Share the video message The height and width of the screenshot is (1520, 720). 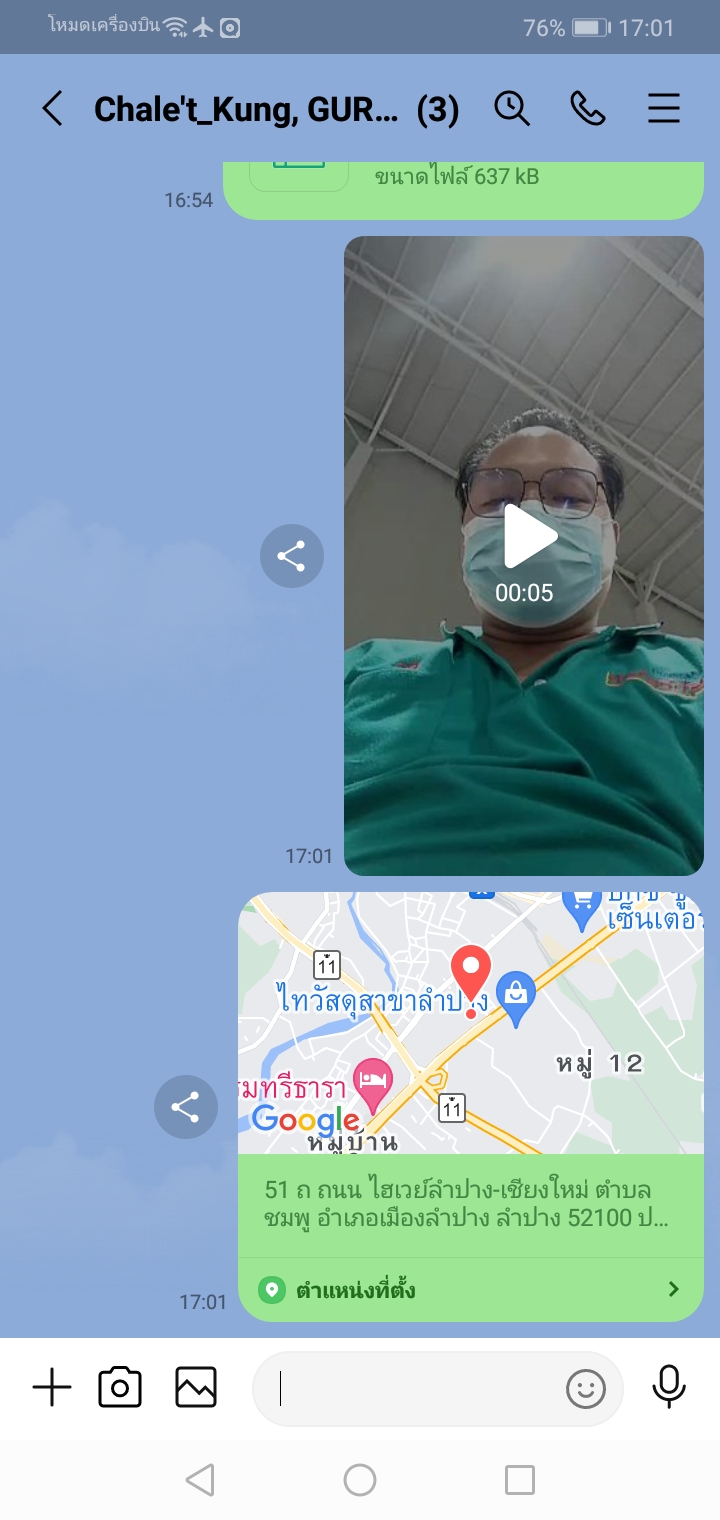tap(291, 556)
